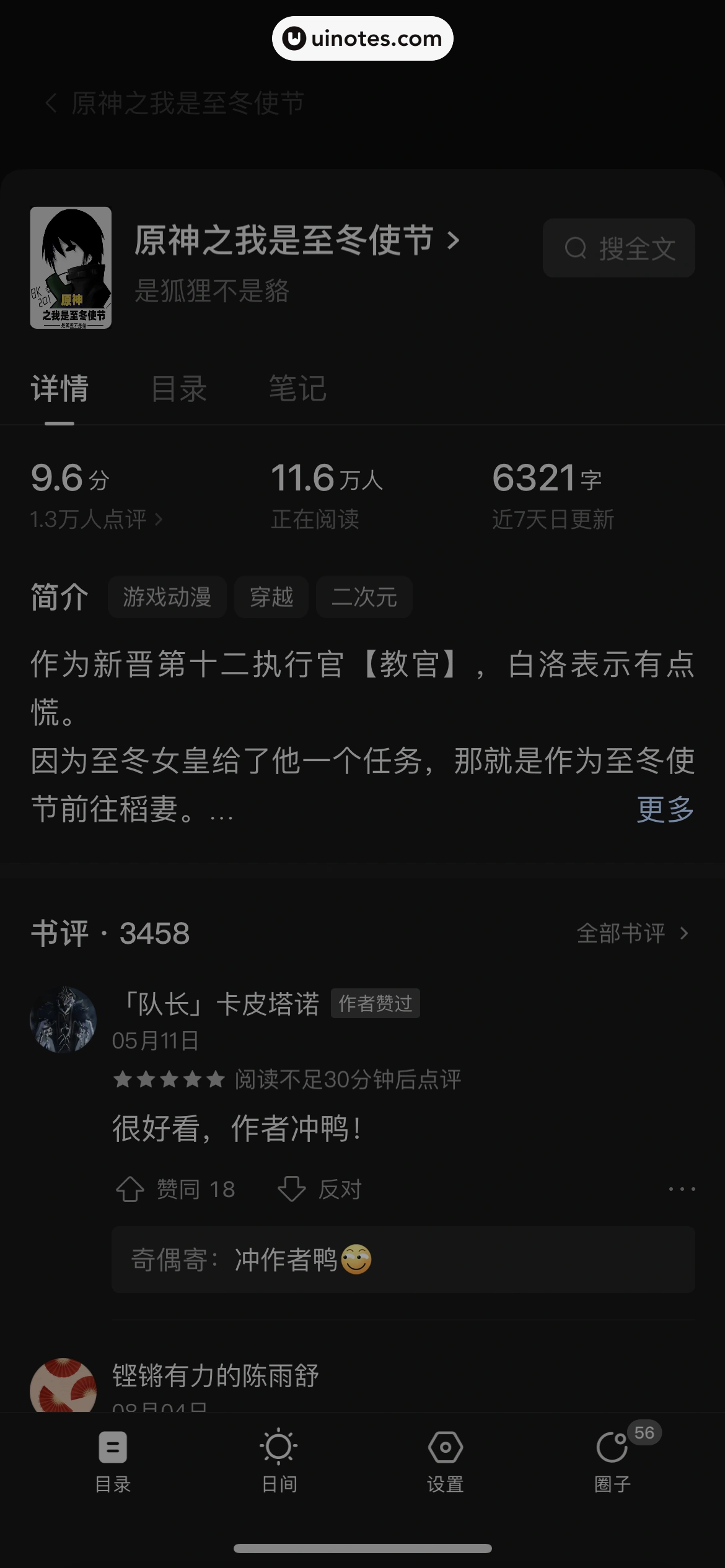The height and width of the screenshot is (1568, 725).
Task: Go back via 原神之我是至冬使节 header arrow
Action: (x=51, y=103)
